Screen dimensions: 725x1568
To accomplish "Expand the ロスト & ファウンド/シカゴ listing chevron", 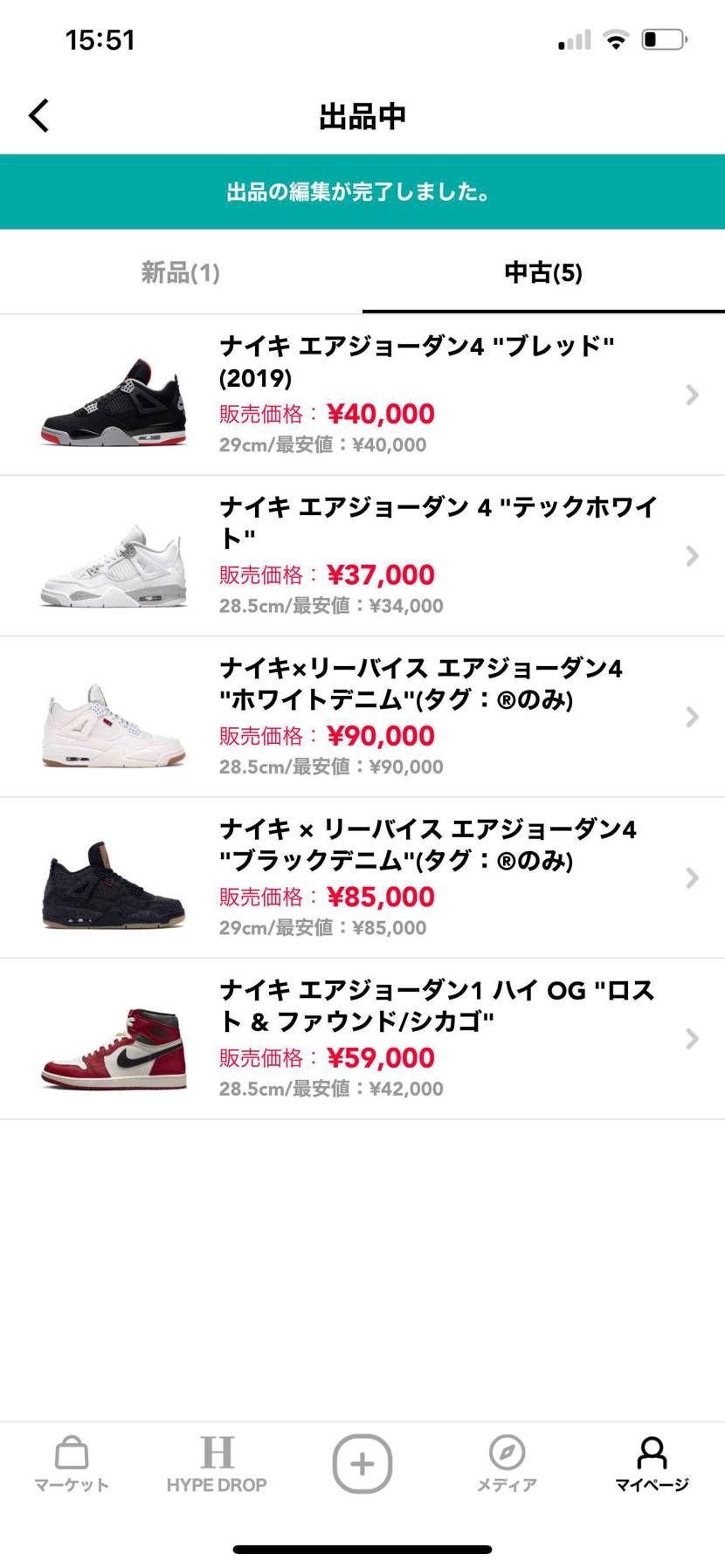I will (x=691, y=1039).
